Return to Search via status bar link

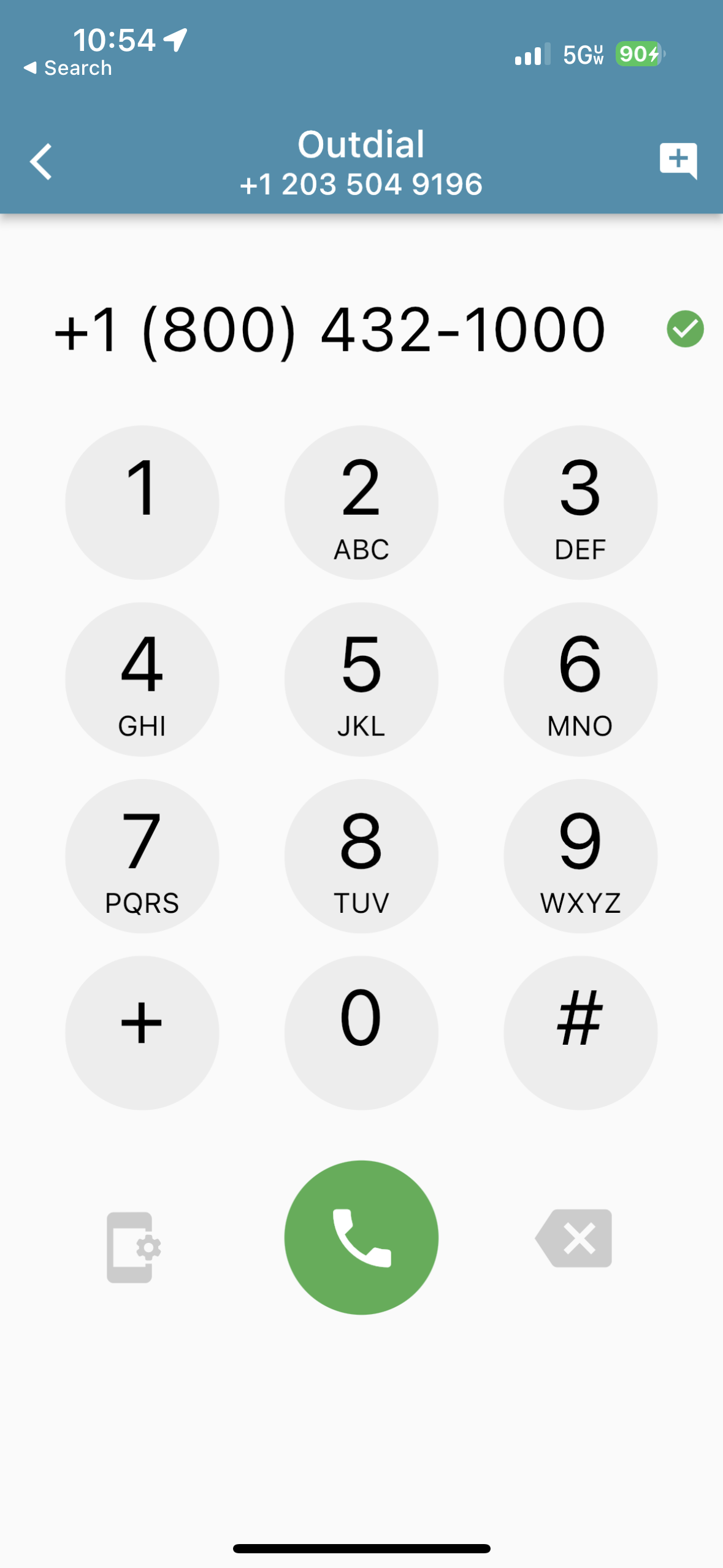coord(67,68)
